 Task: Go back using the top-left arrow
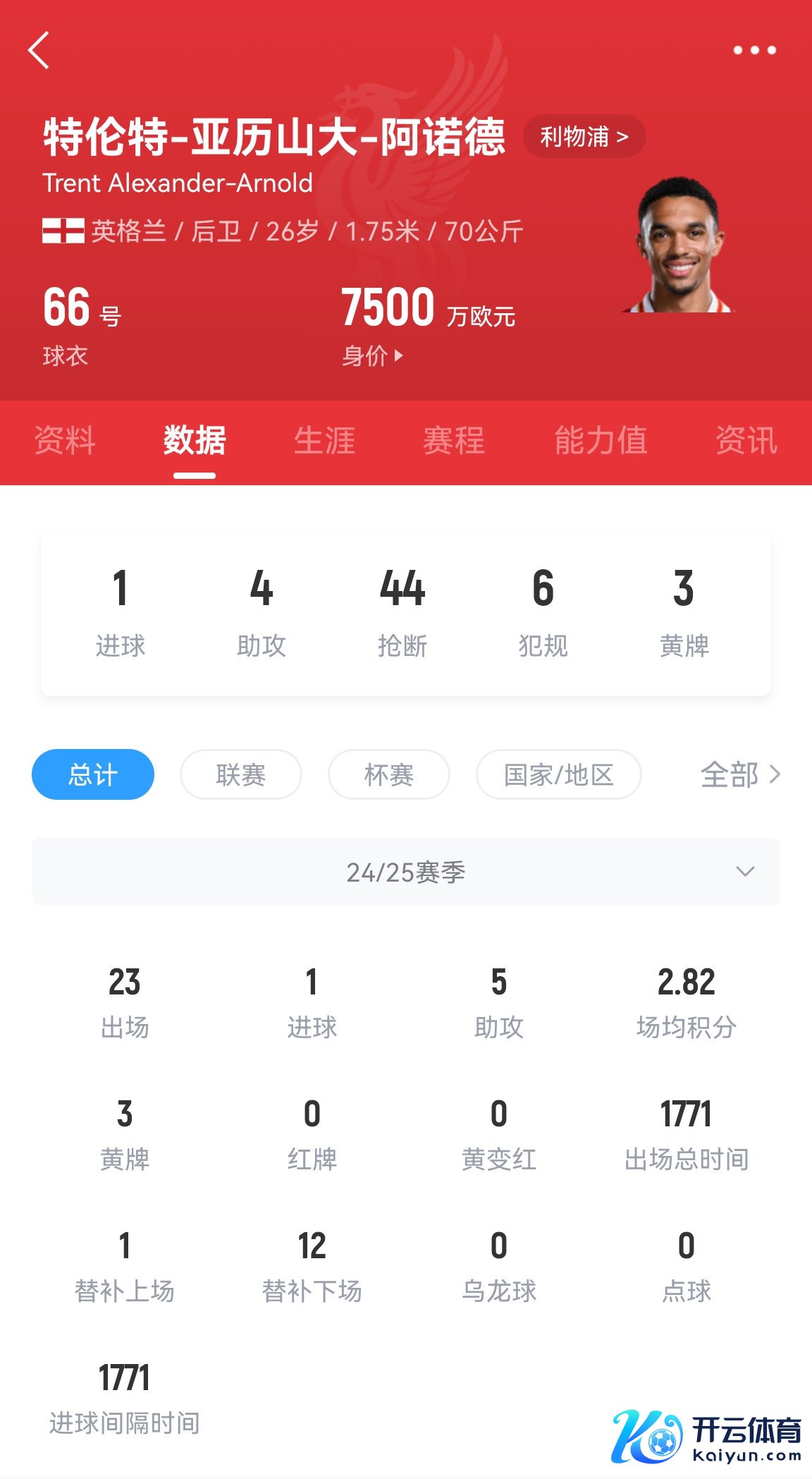[x=39, y=51]
